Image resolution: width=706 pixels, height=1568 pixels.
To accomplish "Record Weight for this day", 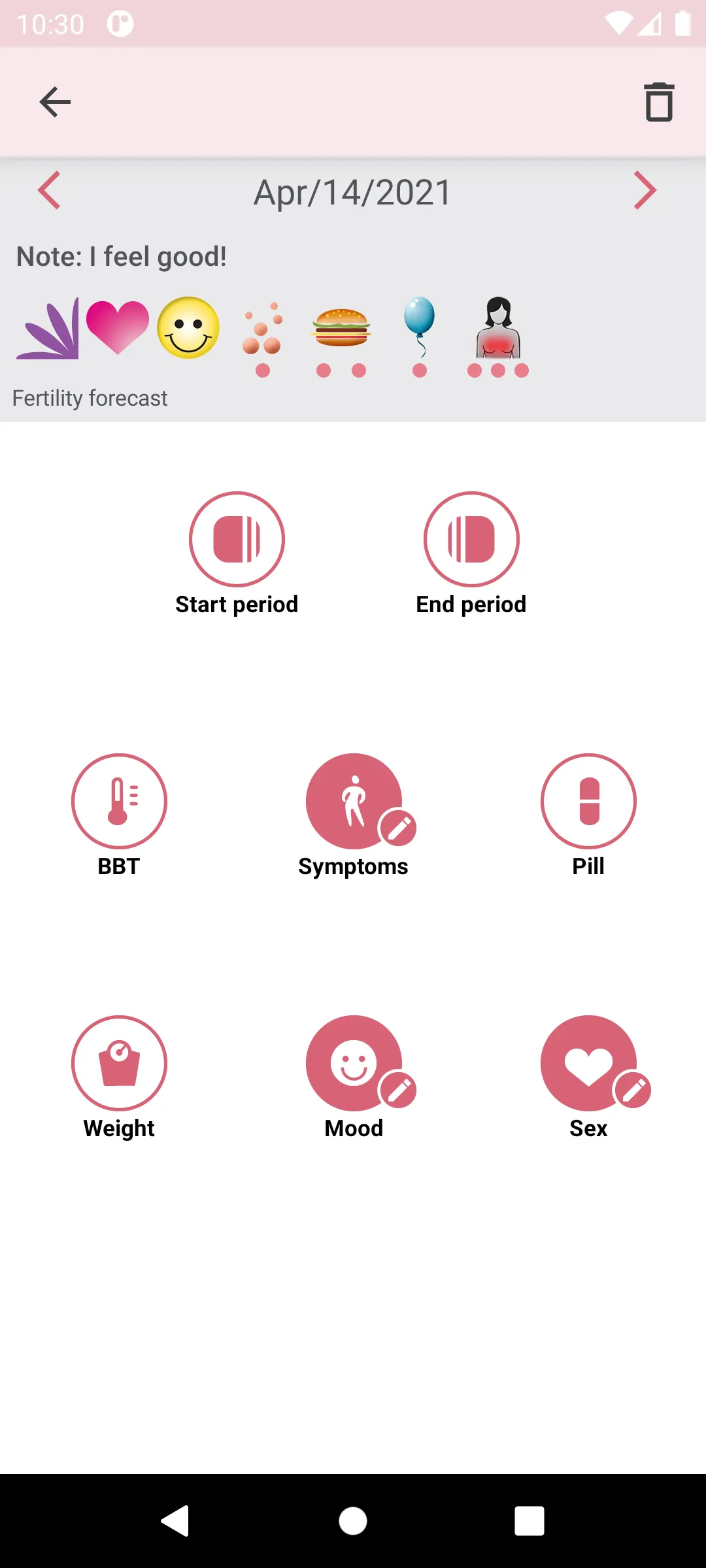I will 119,1064.
